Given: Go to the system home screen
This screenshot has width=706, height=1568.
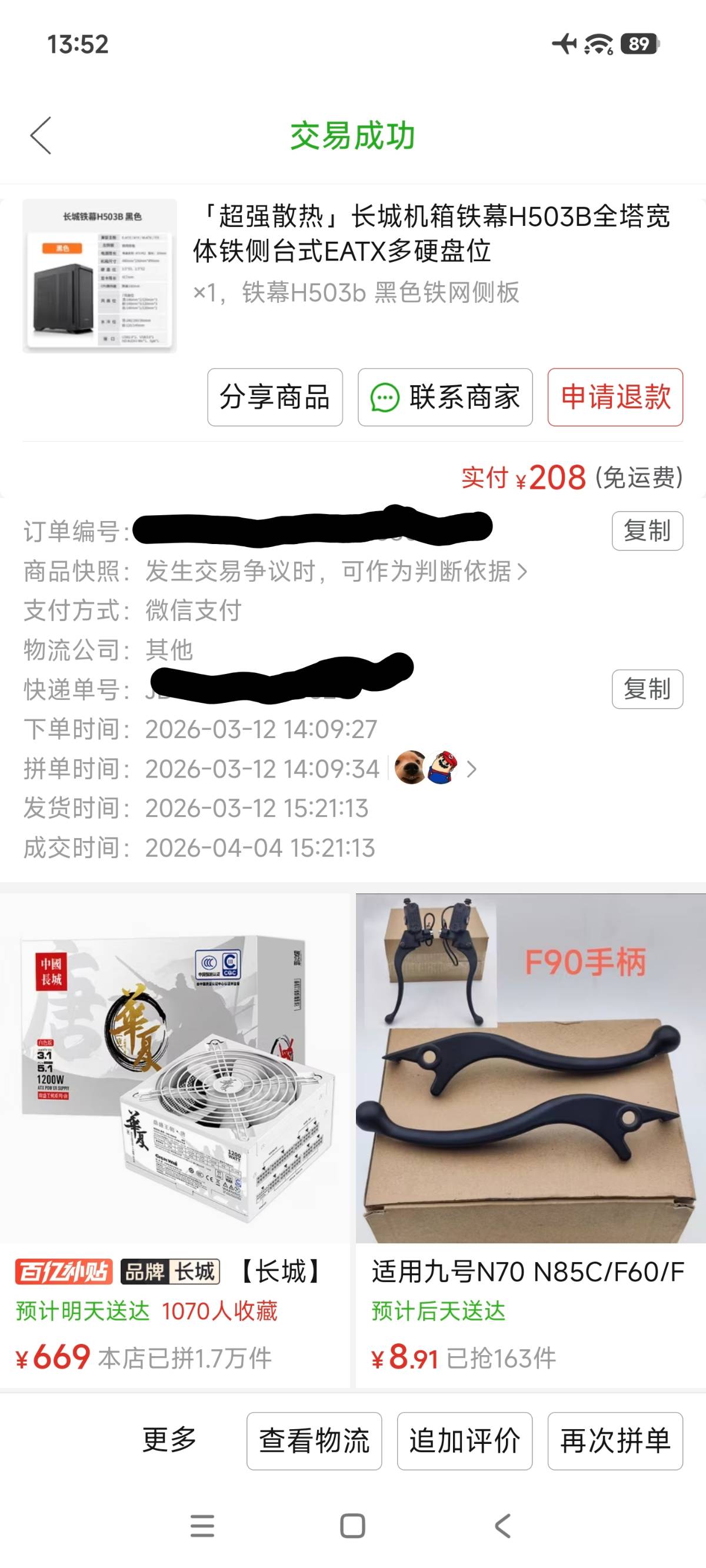Looking at the screenshot, I should pyautogui.click(x=352, y=1526).
